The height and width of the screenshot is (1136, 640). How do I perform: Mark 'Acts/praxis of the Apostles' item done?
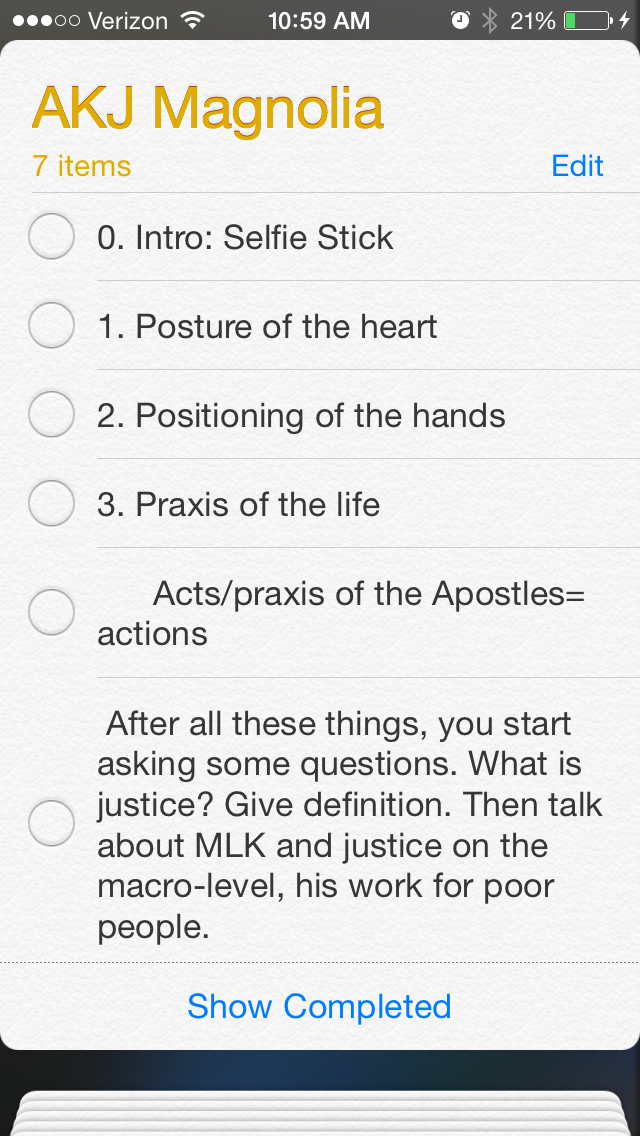click(51, 612)
